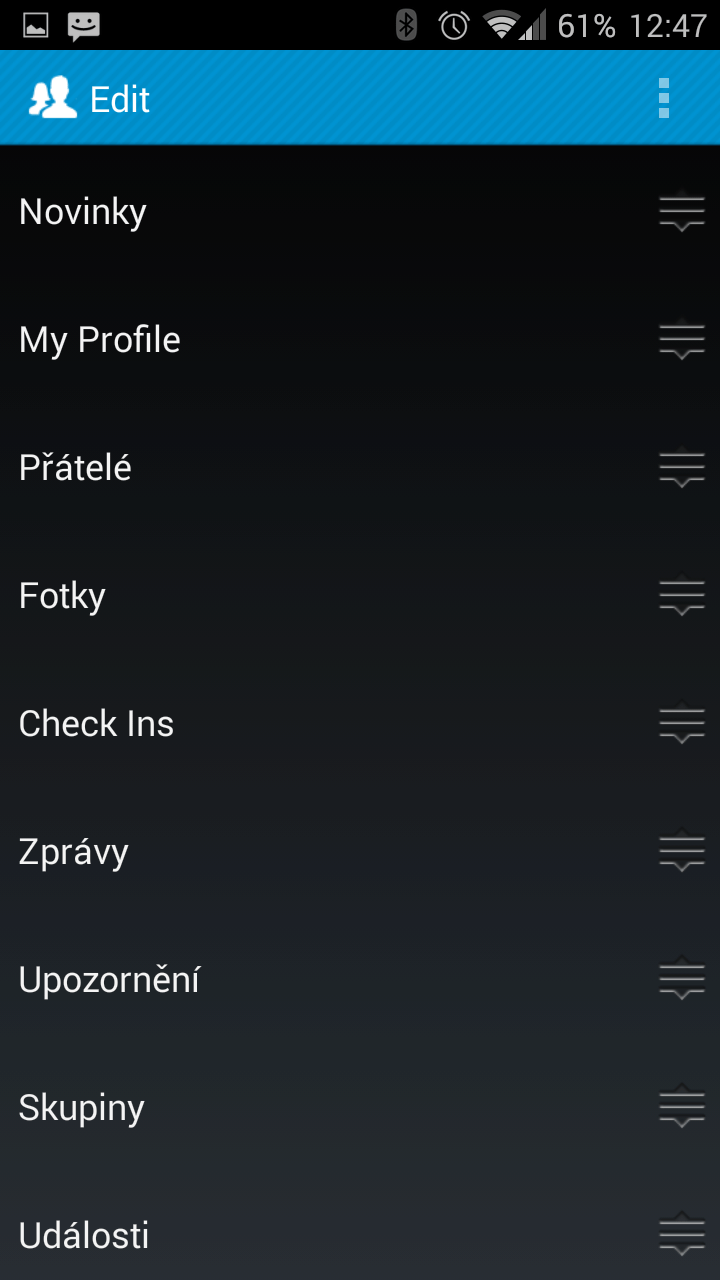720x1280 pixels.
Task: Tap the Check Ins row
Action: pos(360,724)
